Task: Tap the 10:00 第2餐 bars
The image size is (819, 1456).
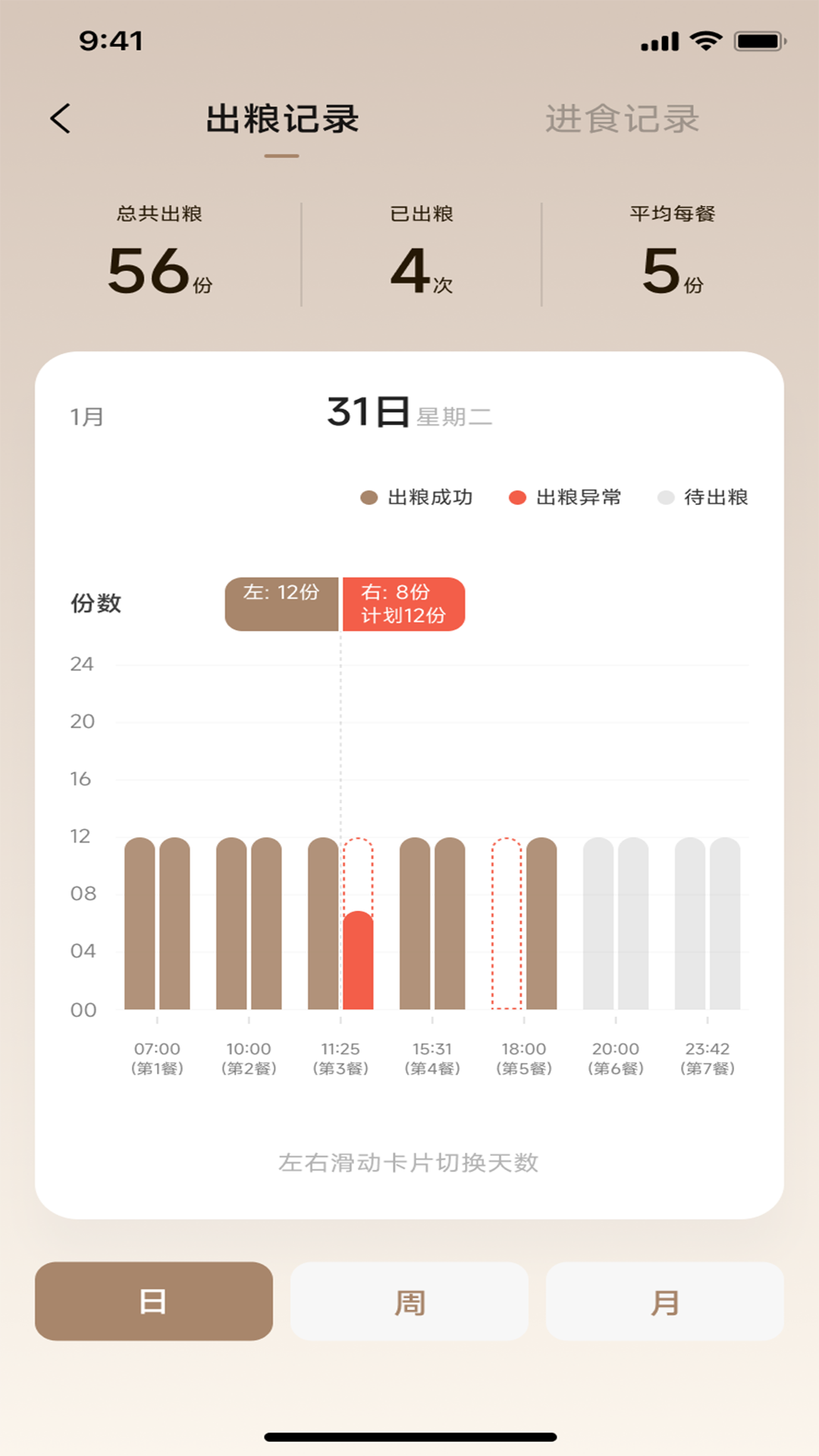Action: [x=249, y=924]
